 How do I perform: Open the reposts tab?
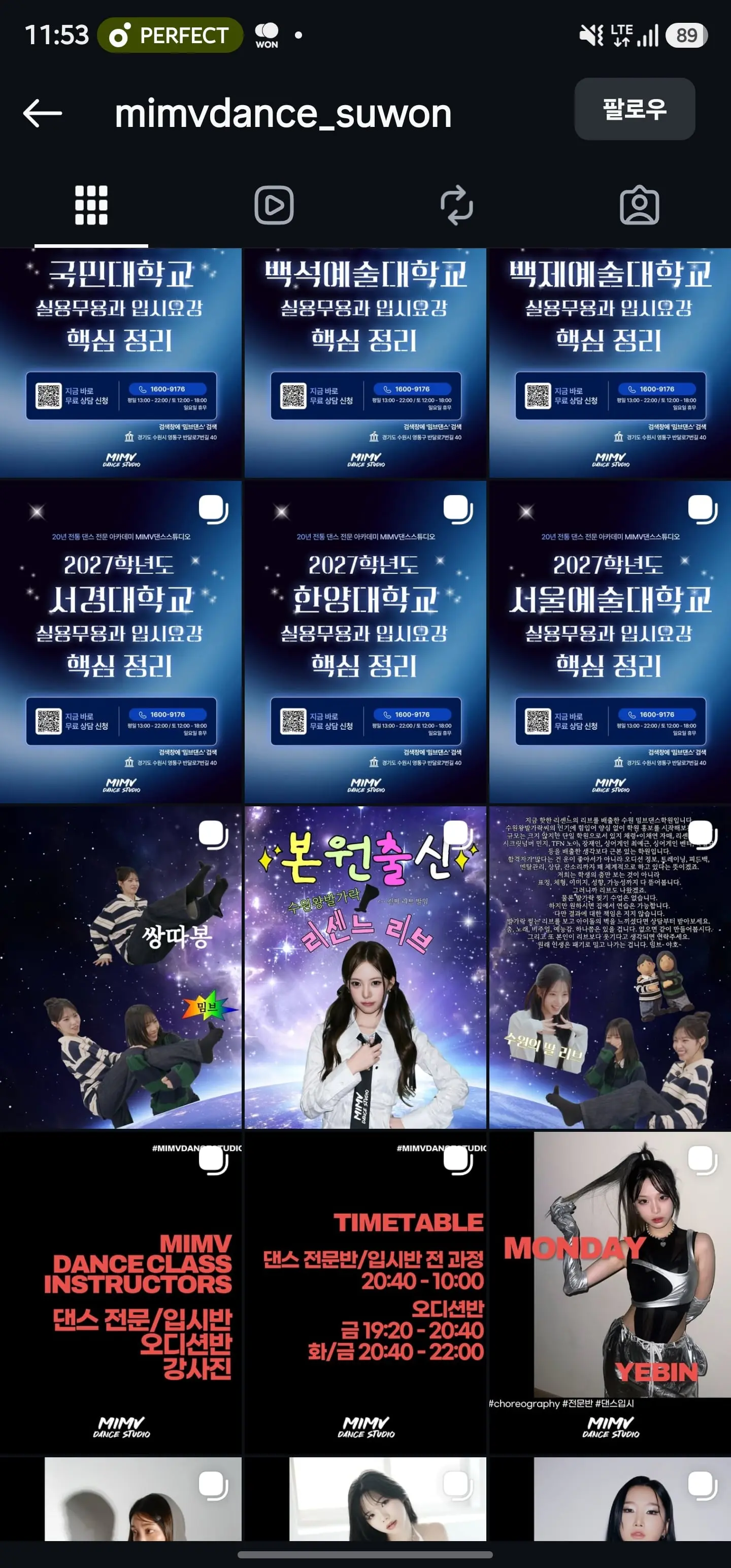[456, 206]
